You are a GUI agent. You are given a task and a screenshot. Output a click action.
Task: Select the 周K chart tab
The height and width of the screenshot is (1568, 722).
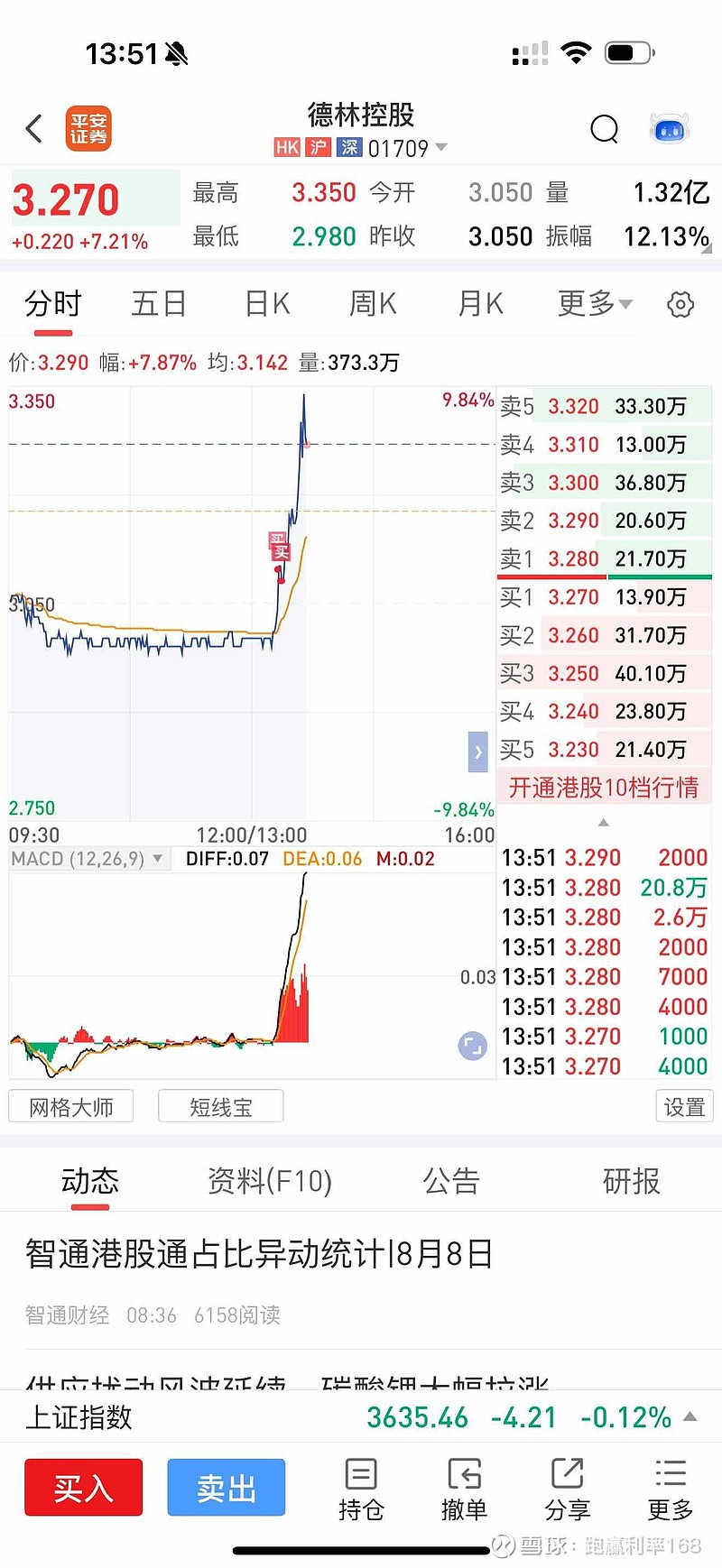tap(374, 304)
